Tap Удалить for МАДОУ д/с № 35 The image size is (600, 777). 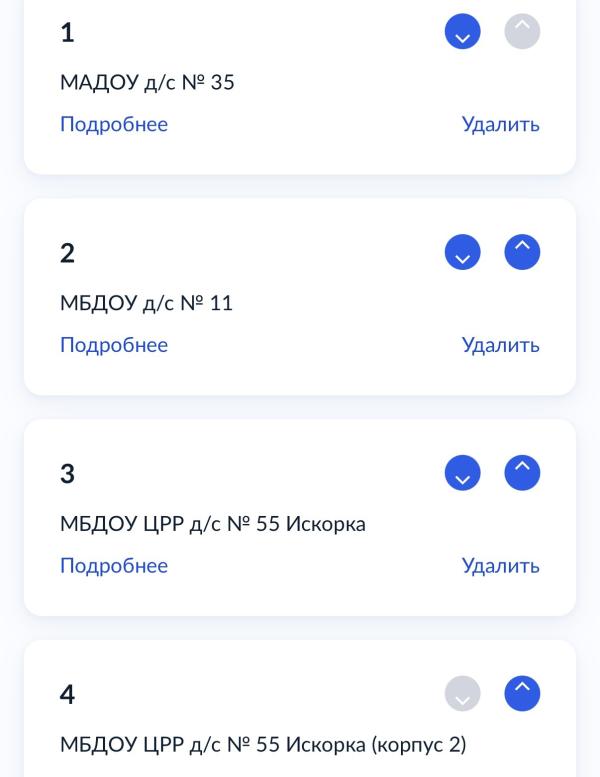pos(500,124)
